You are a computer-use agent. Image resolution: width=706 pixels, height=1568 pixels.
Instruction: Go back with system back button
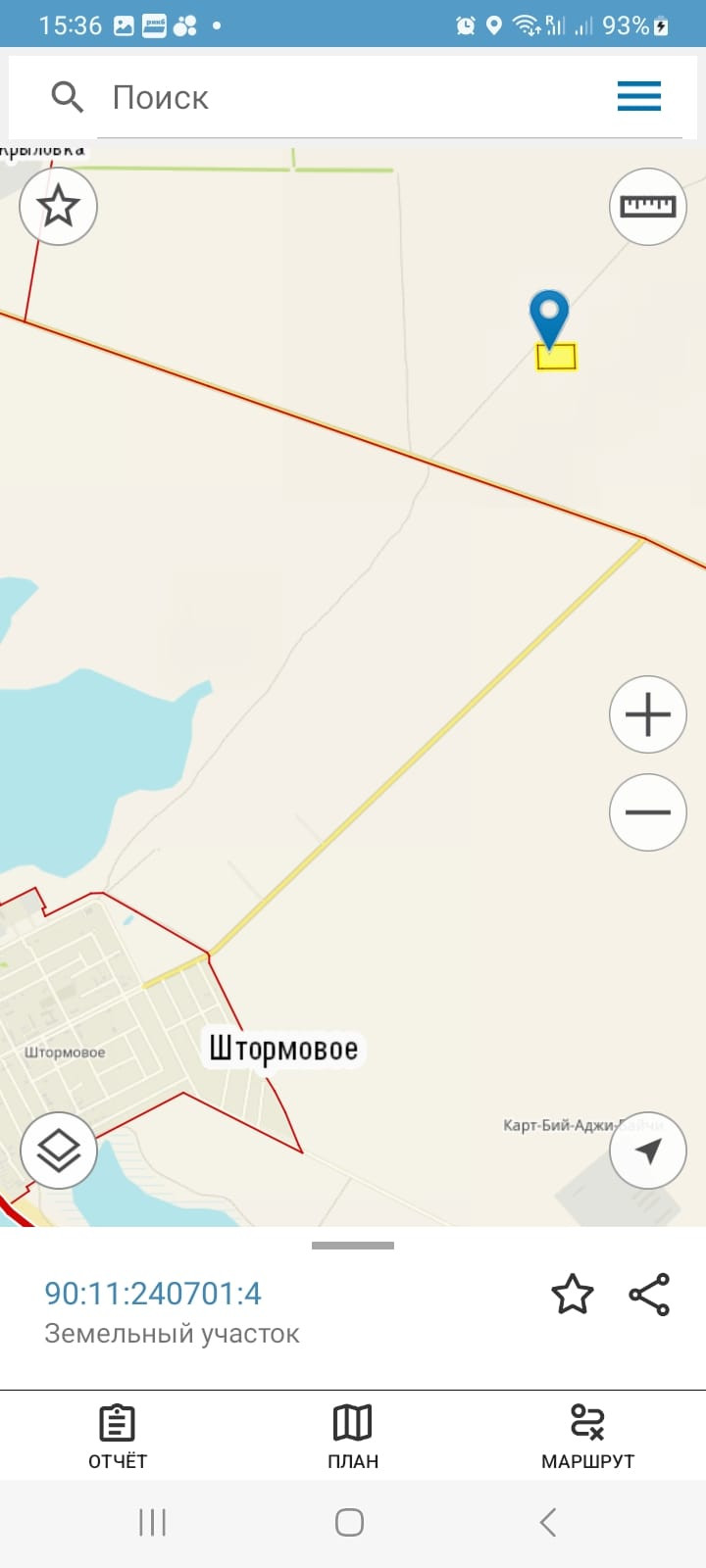point(548,1522)
